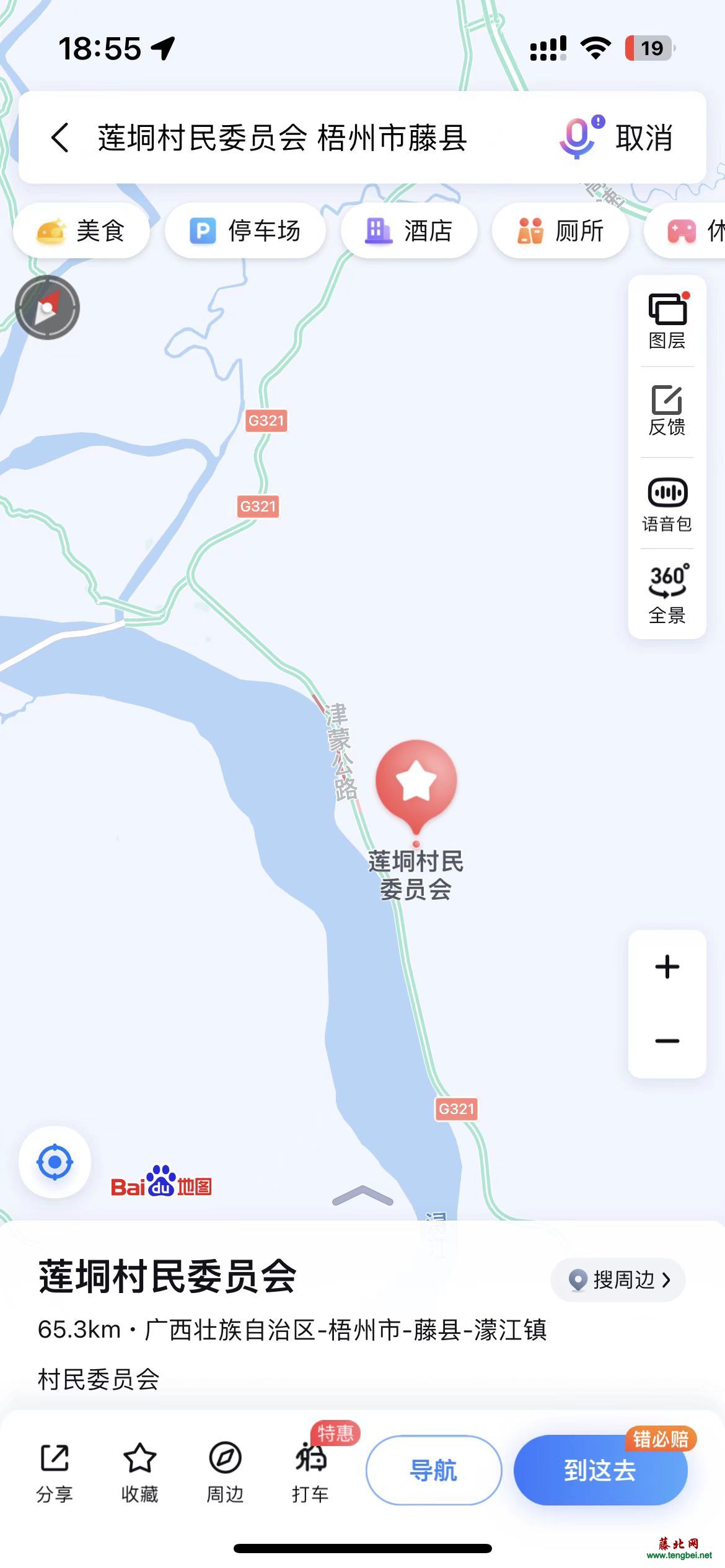
Task: Zoom in with the plus button
Action: 667,967
